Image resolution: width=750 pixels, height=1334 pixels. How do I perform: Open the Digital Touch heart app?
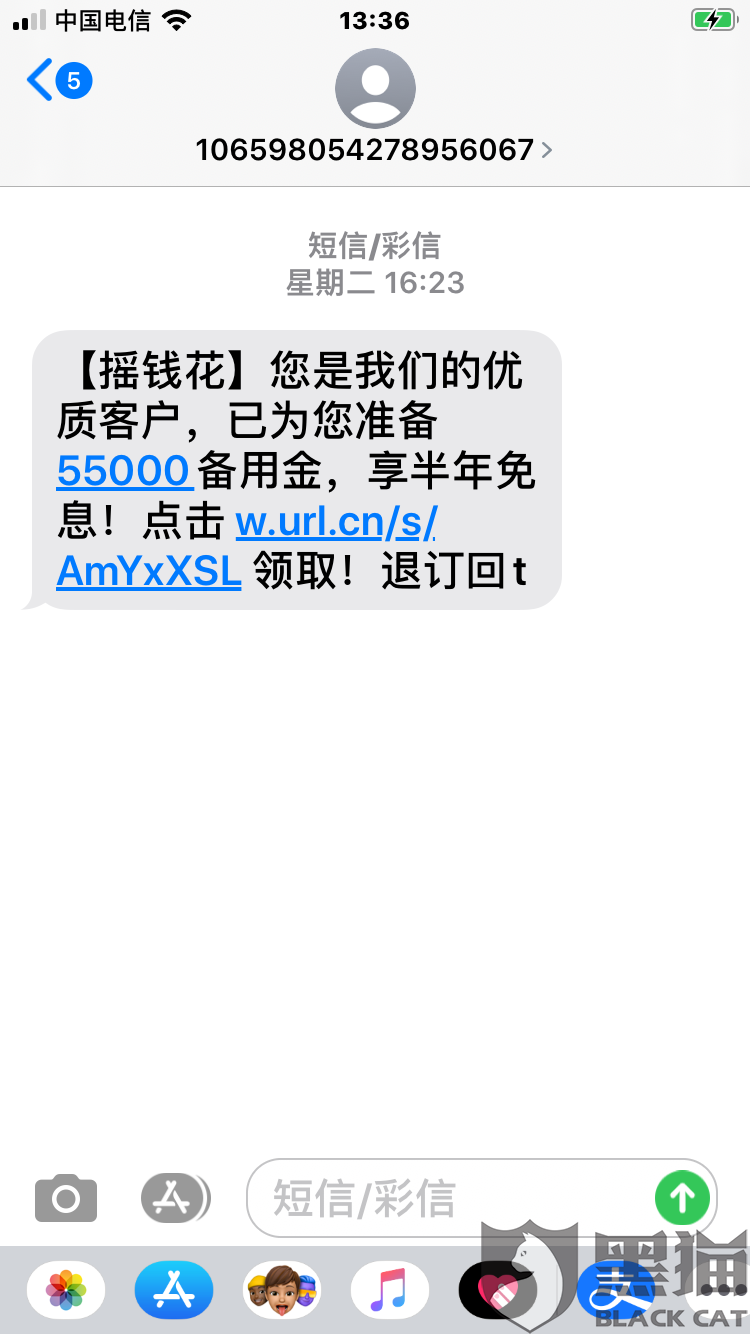(495, 1289)
